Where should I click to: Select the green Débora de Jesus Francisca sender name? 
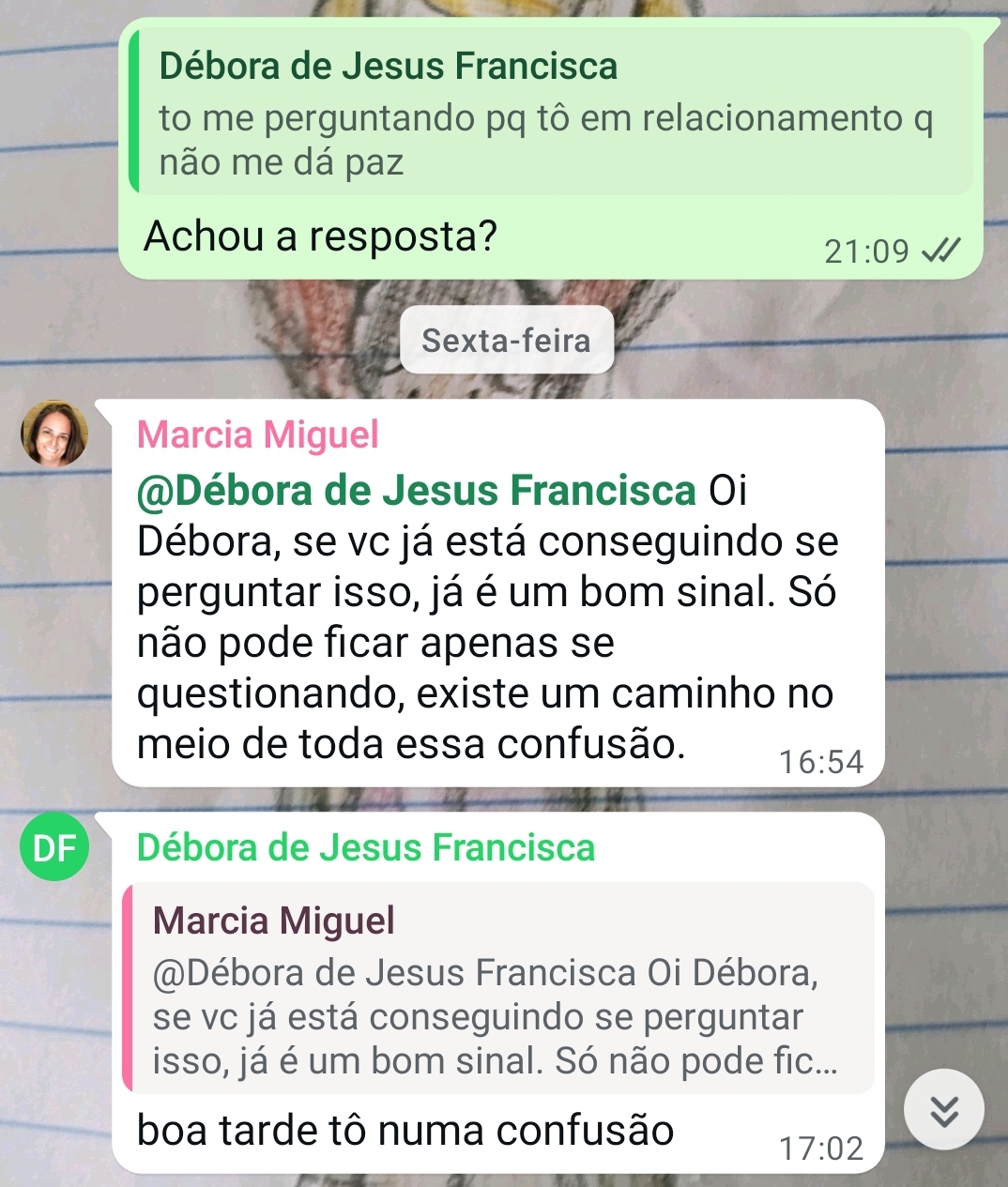(x=366, y=848)
